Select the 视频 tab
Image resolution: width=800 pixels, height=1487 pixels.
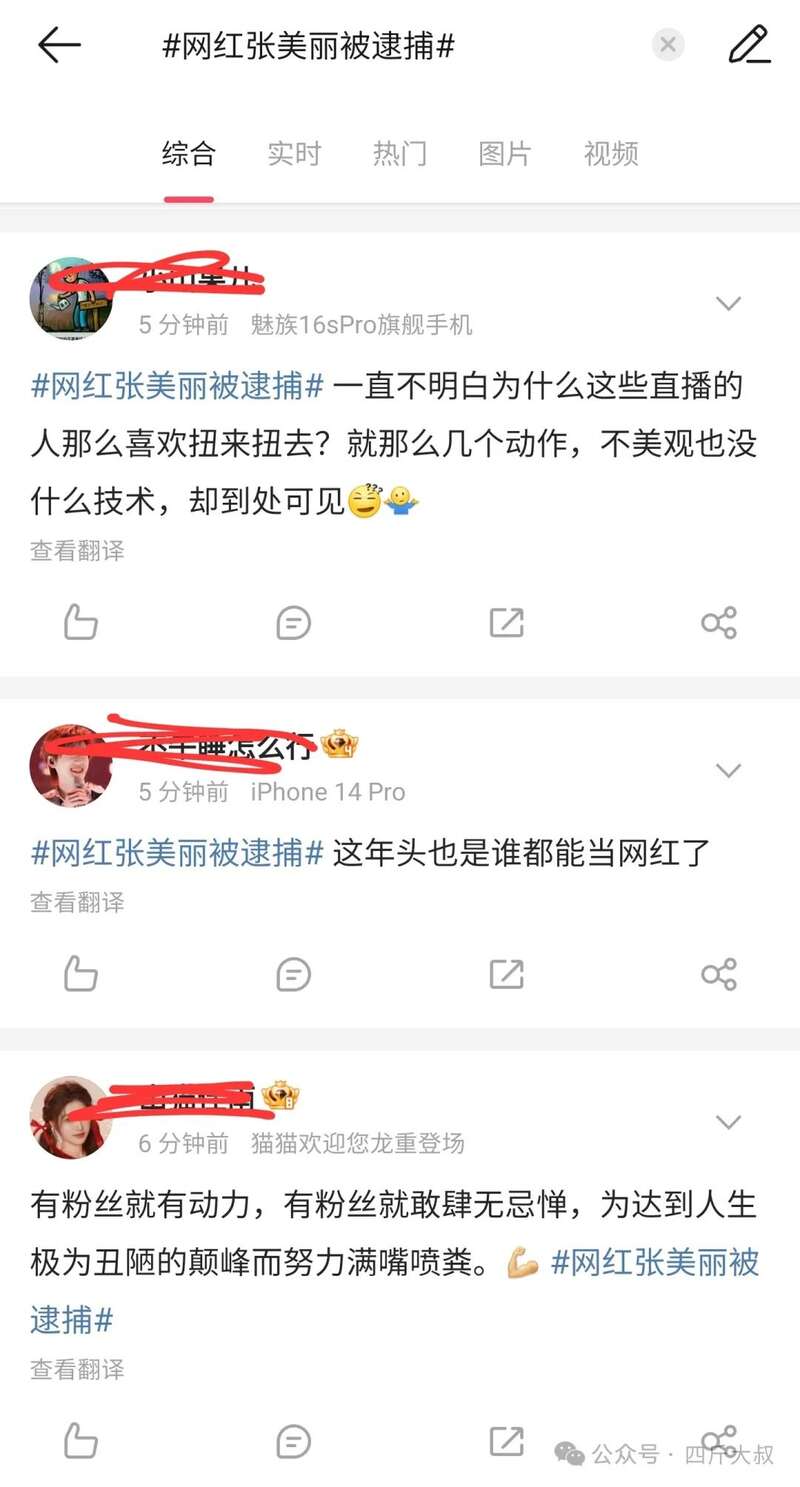(x=611, y=154)
